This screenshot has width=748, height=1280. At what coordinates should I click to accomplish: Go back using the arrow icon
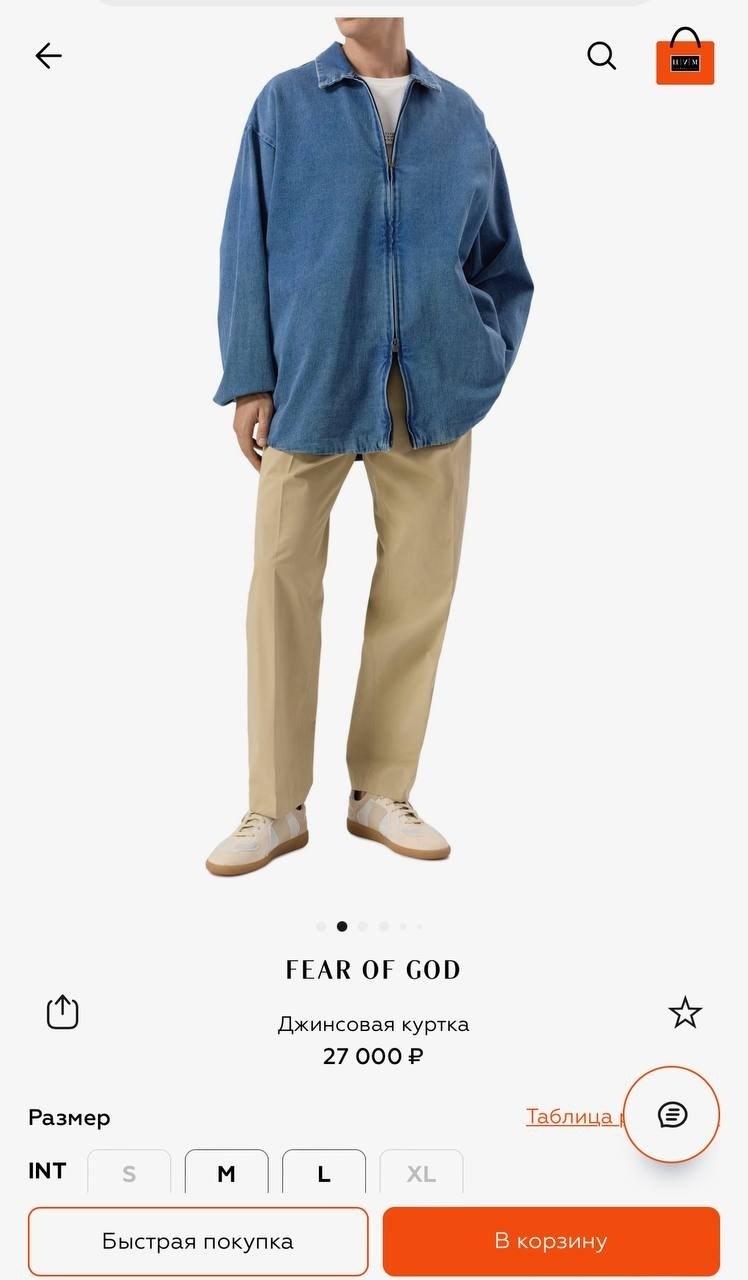point(48,56)
